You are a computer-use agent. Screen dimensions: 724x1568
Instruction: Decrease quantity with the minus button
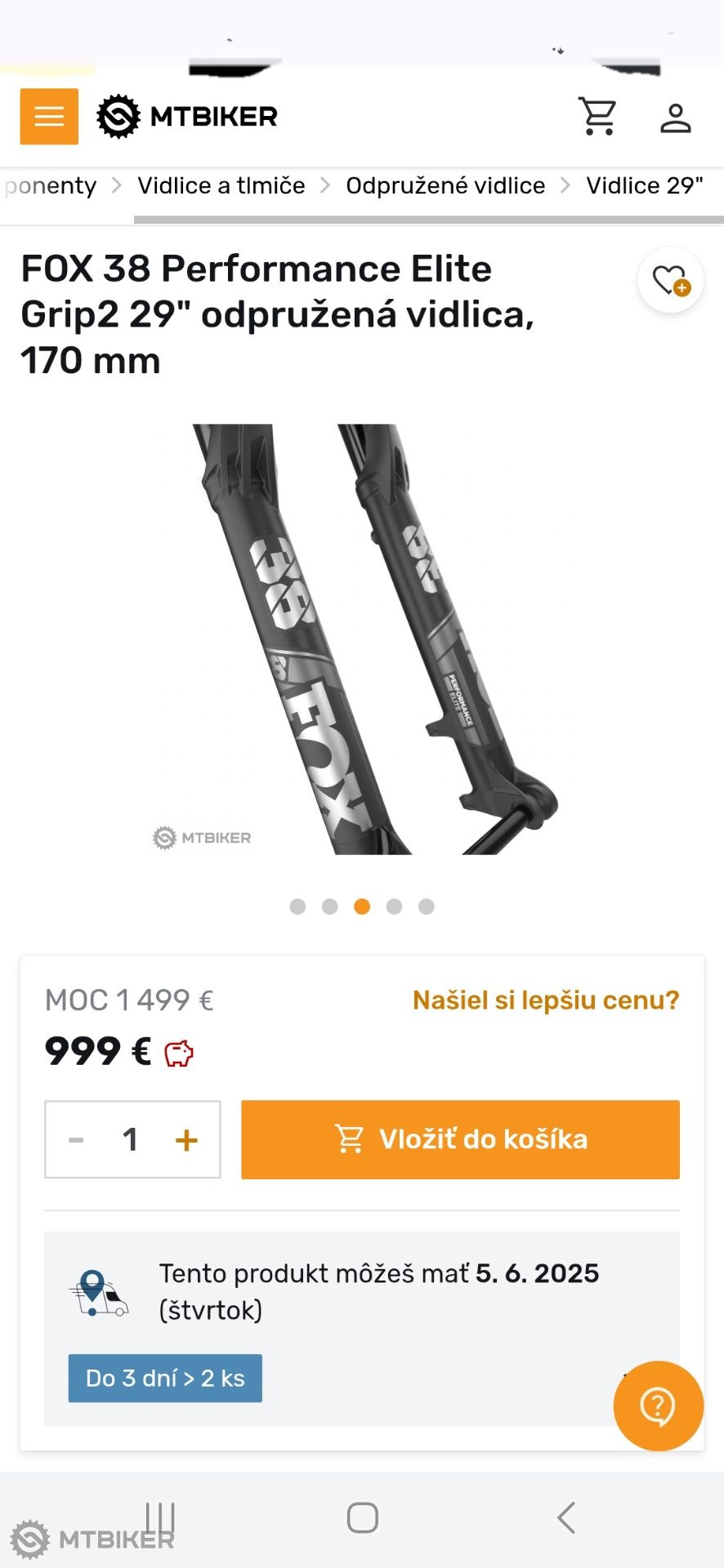pyautogui.click(x=76, y=1140)
